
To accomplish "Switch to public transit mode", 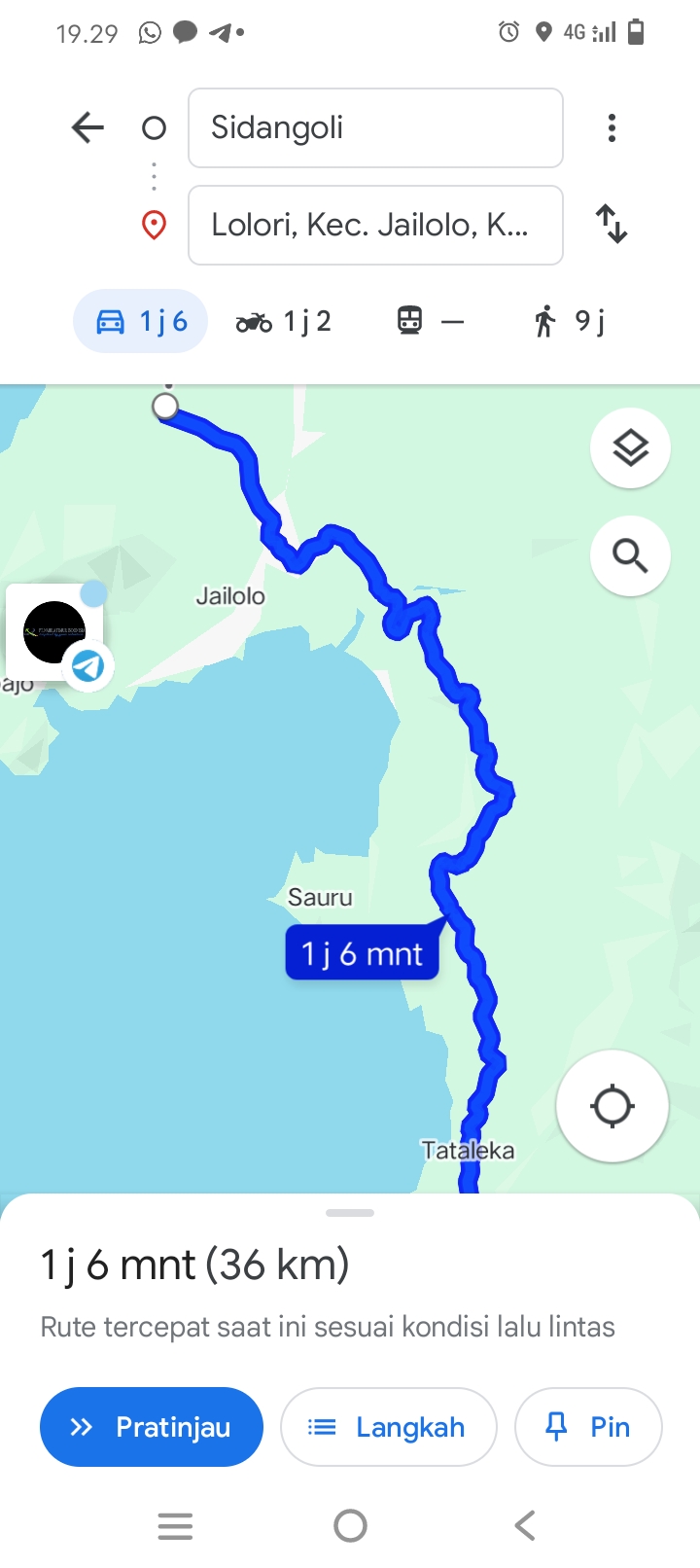I will (x=431, y=321).
